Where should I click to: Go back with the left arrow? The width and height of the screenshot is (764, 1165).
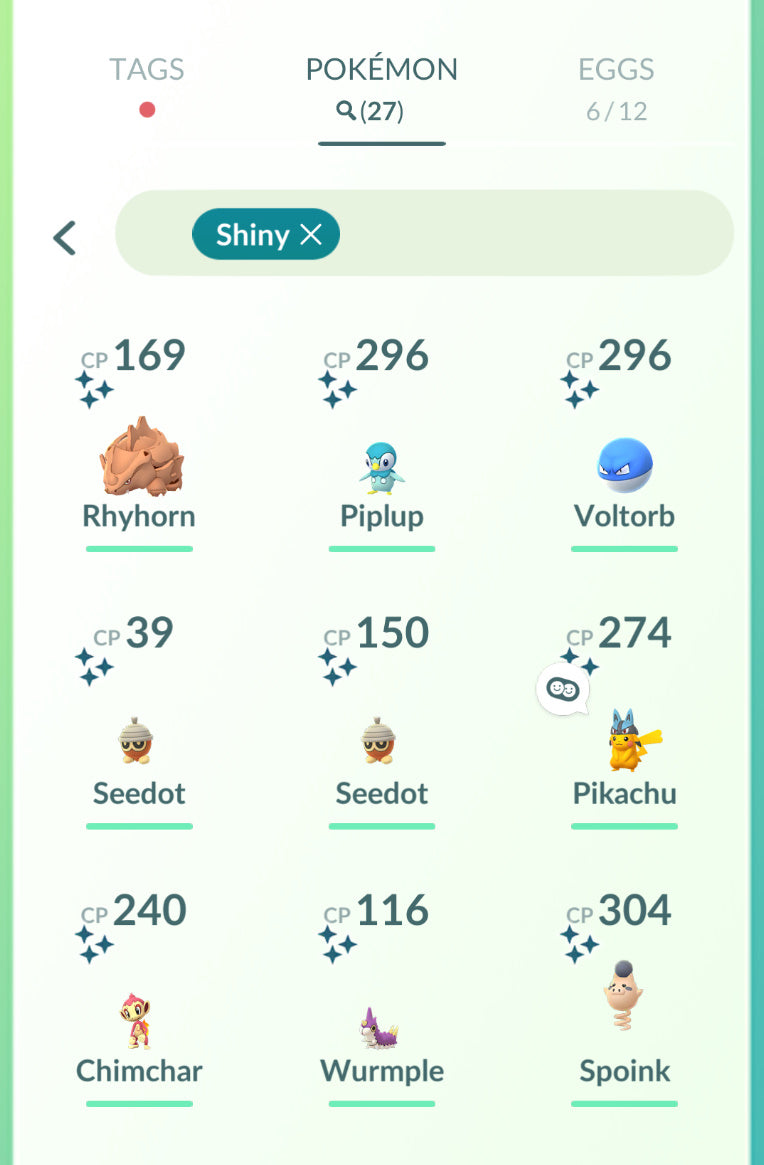point(65,238)
